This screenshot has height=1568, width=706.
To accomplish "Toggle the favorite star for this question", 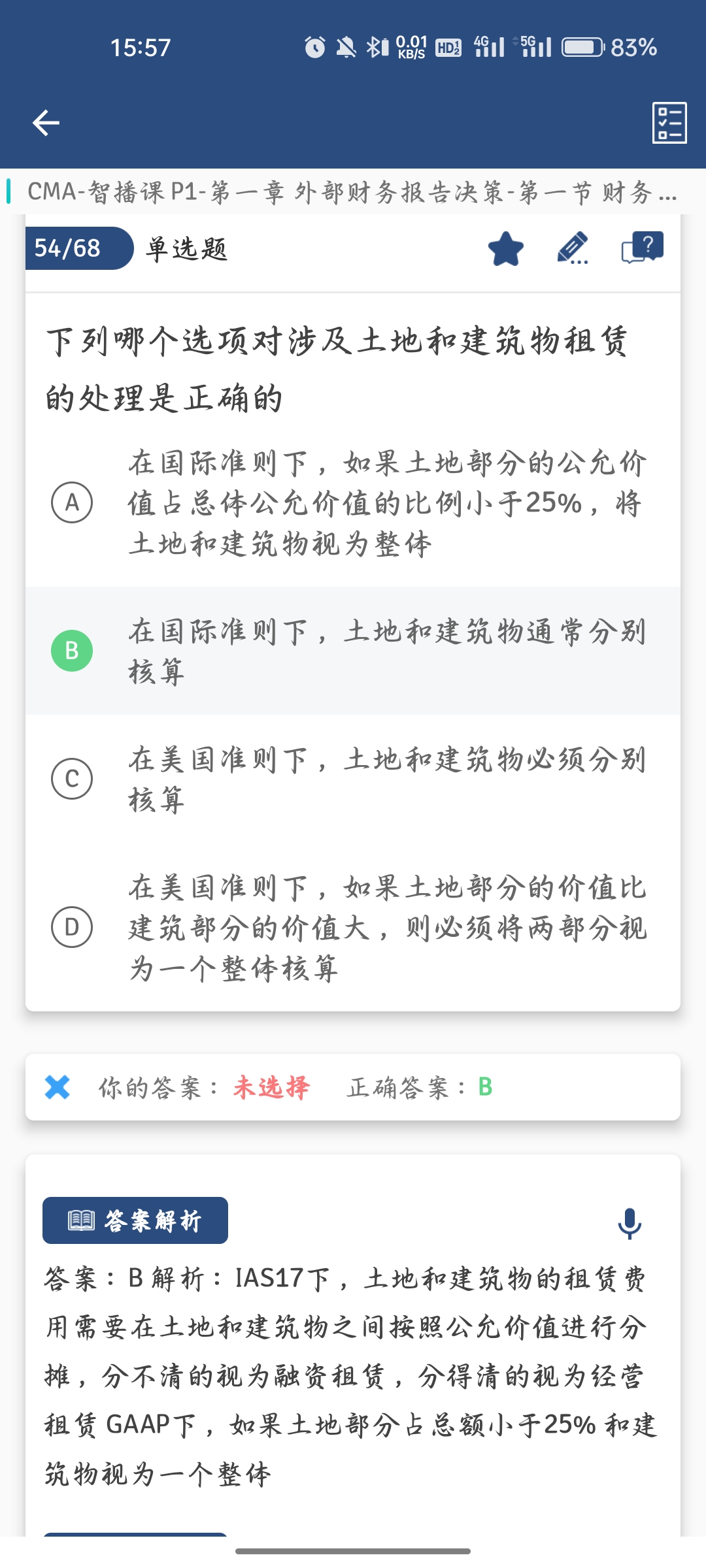I will pos(505,249).
